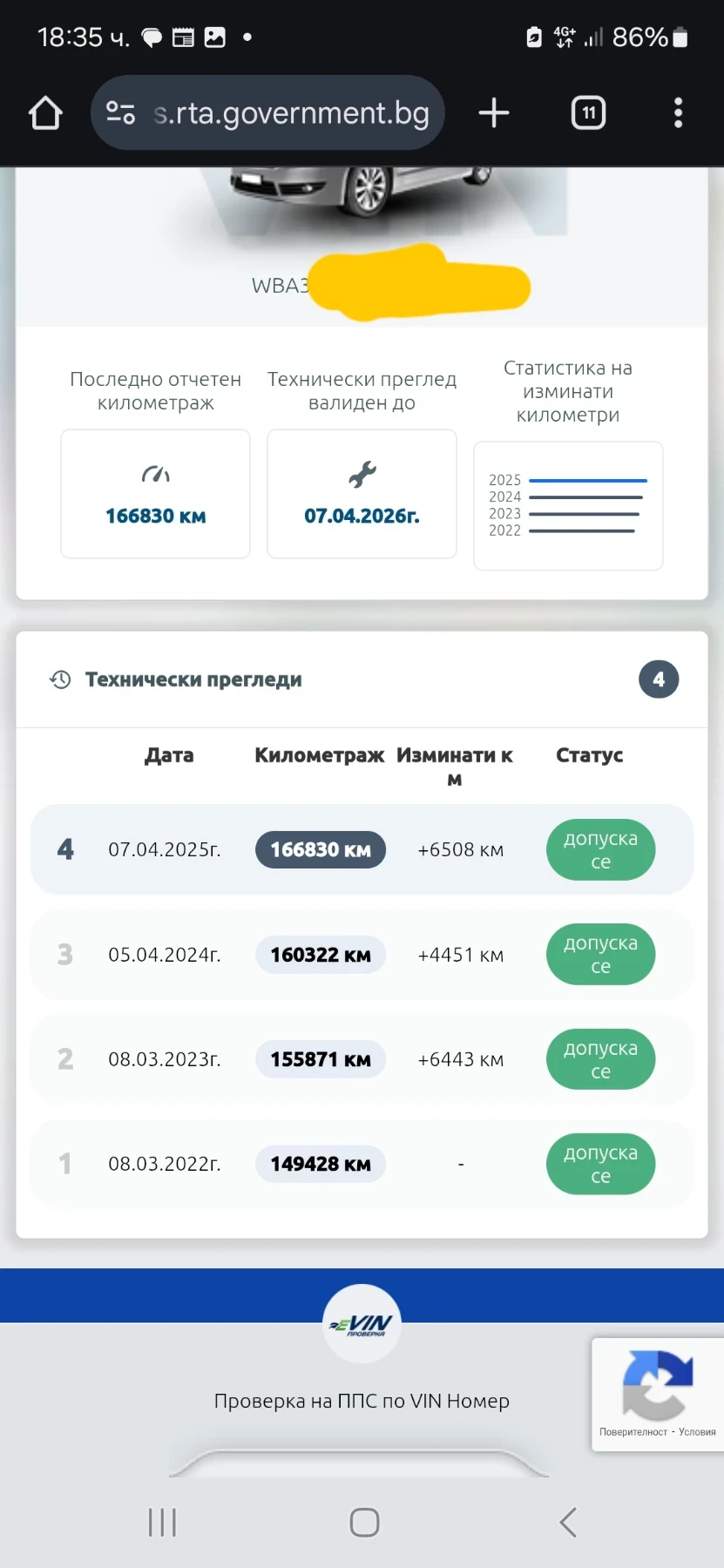Open the browser overflow menu
This screenshot has height=1568, width=724.
click(678, 113)
